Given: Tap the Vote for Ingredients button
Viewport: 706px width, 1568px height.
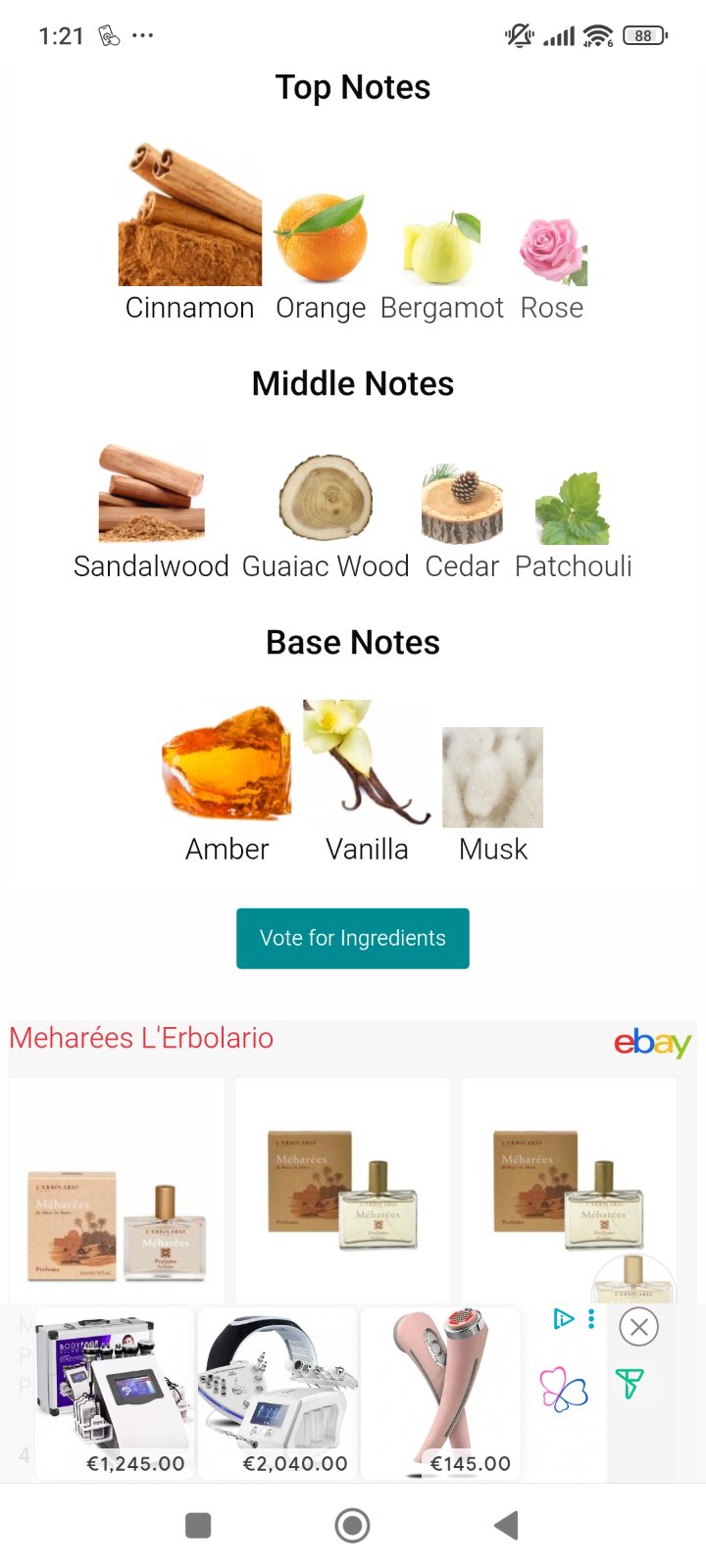Looking at the screenshot, I should pos(352,938).
